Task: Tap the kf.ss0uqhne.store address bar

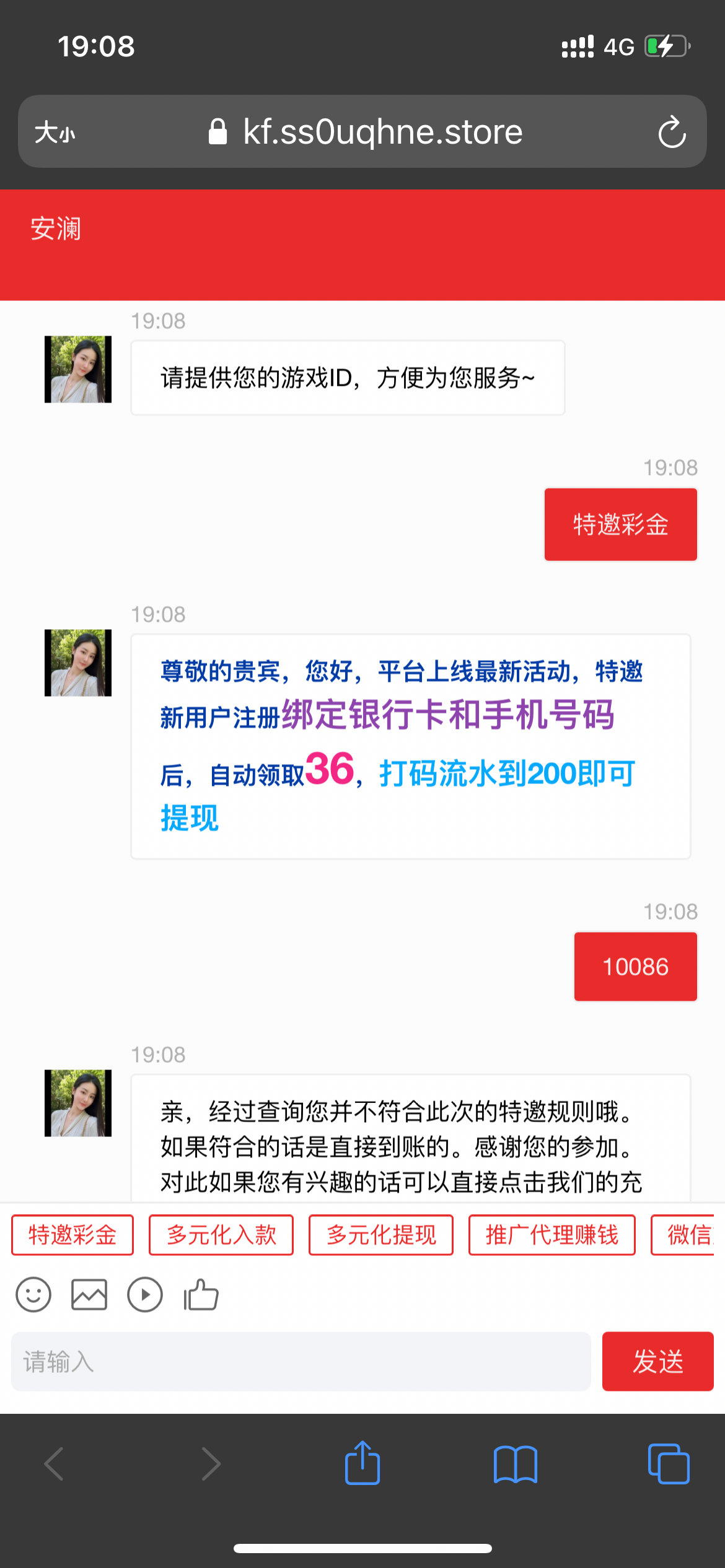Action: (x=381, y=131)
